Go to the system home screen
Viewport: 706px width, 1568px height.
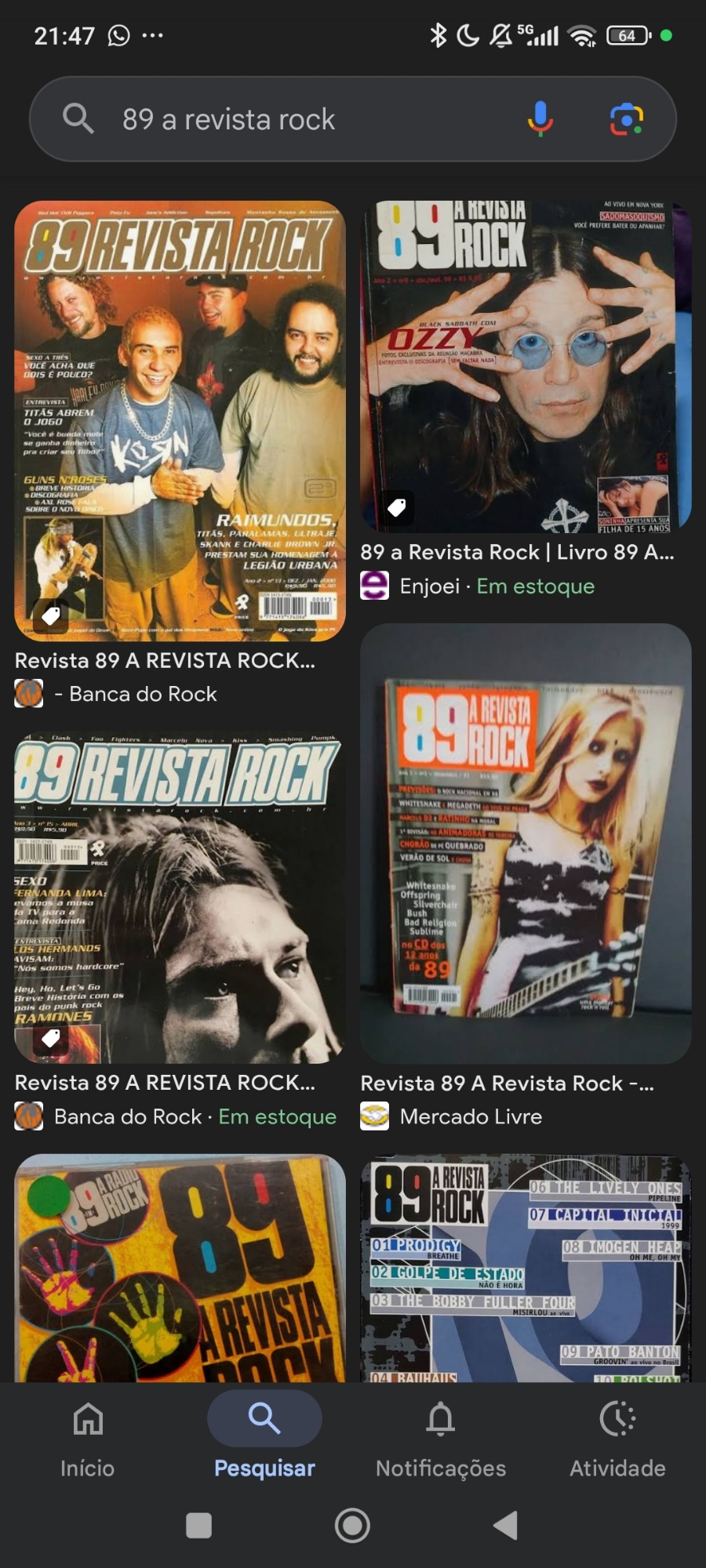pos(352,1526)
